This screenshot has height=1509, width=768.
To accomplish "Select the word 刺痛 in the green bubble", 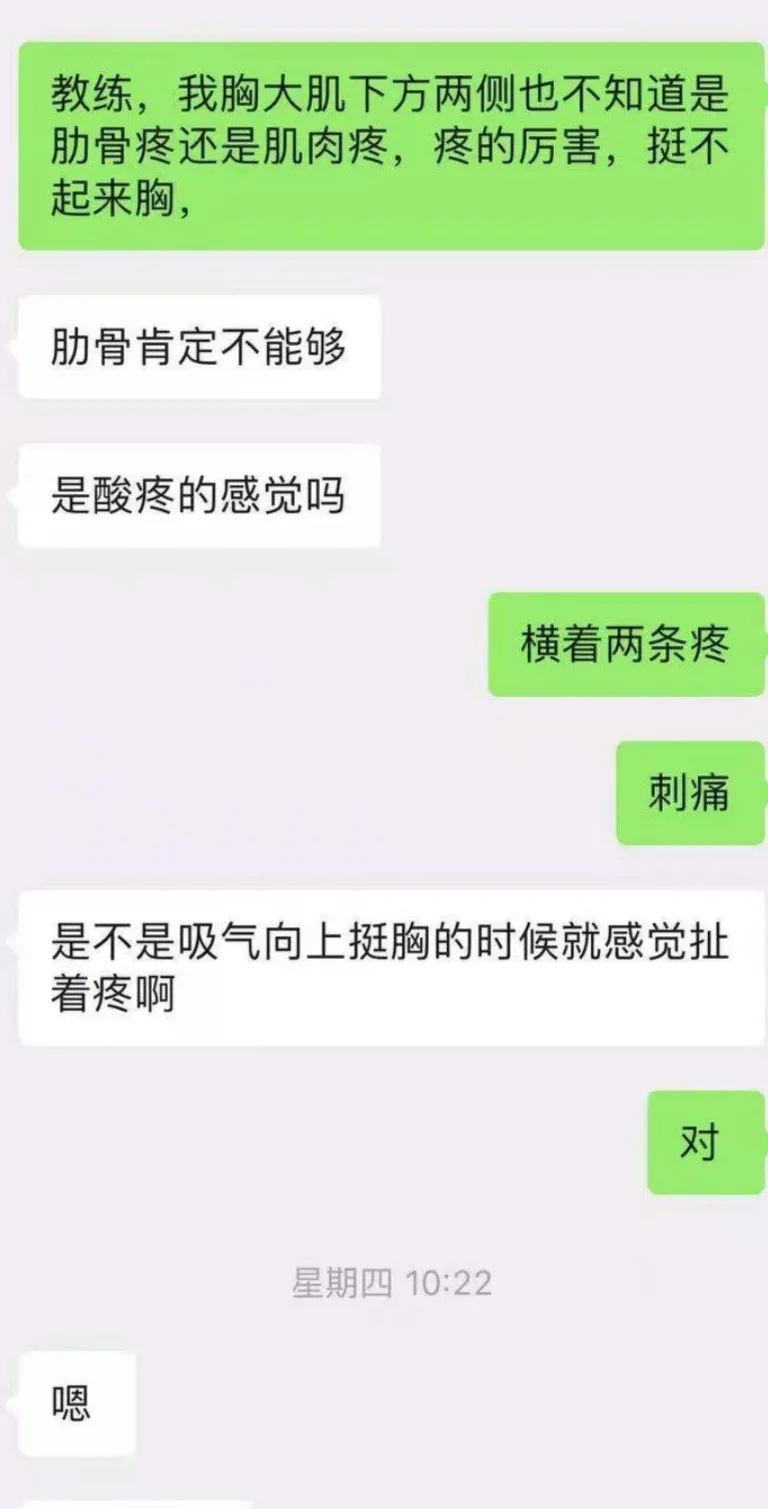I will (690, 791).
